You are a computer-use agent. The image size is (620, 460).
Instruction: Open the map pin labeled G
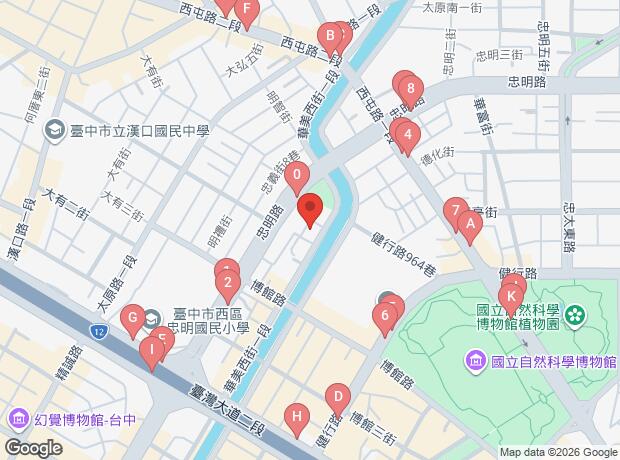click(x=132, y=320)
